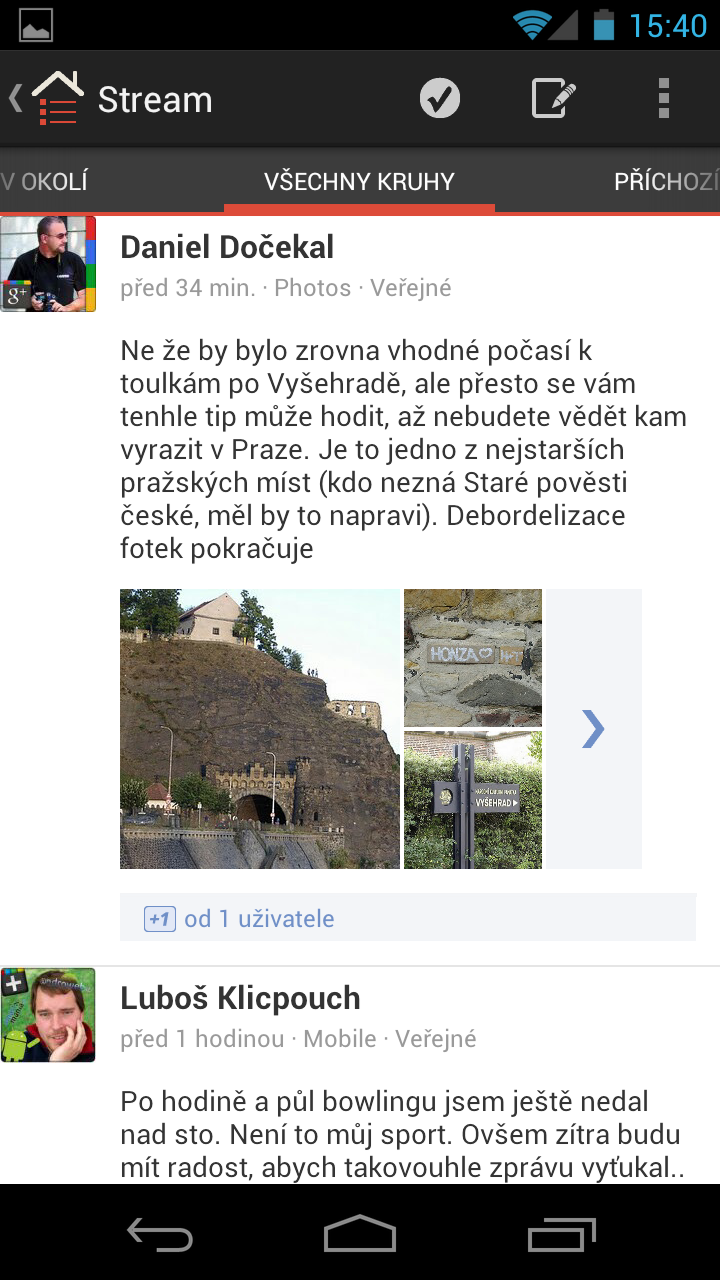Open Luboš Klicpouch's bowling post
Viewport: 720px width, 1280px height.
pyautogui.click(x=400, y=1135)
